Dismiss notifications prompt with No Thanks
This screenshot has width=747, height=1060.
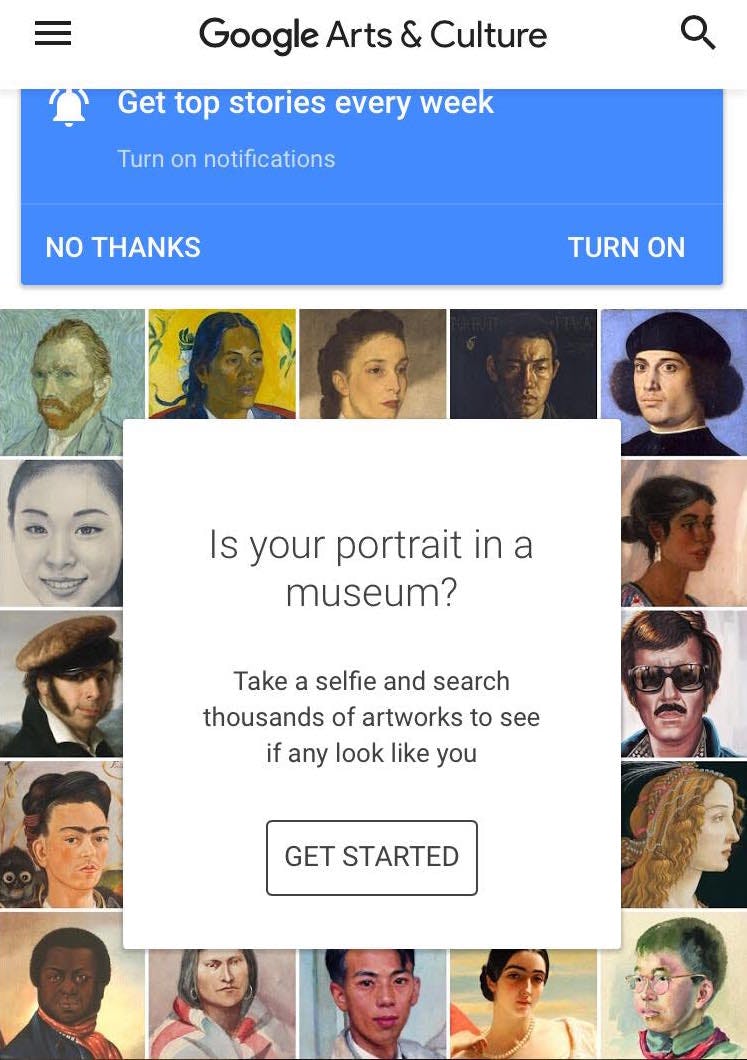(x=123, y=247)
